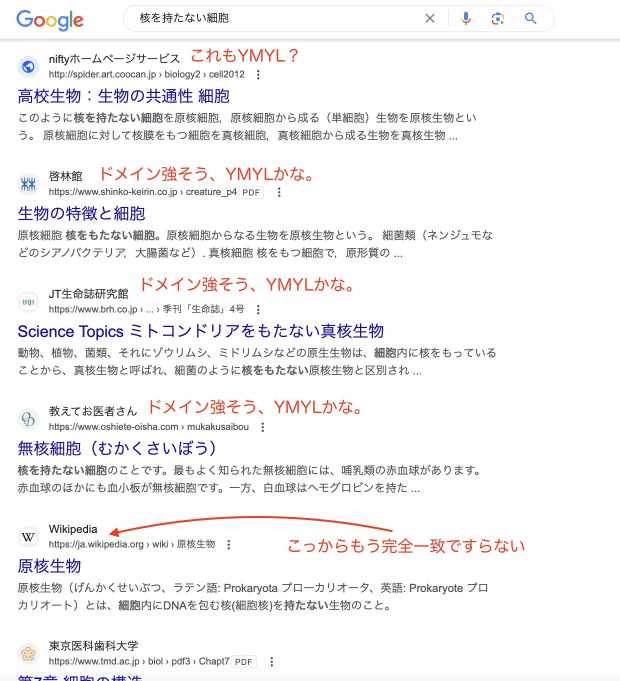Screen dimensions: 620x681
Task: Open result 生物の特徴と細胞
Action: coord(81,213)
